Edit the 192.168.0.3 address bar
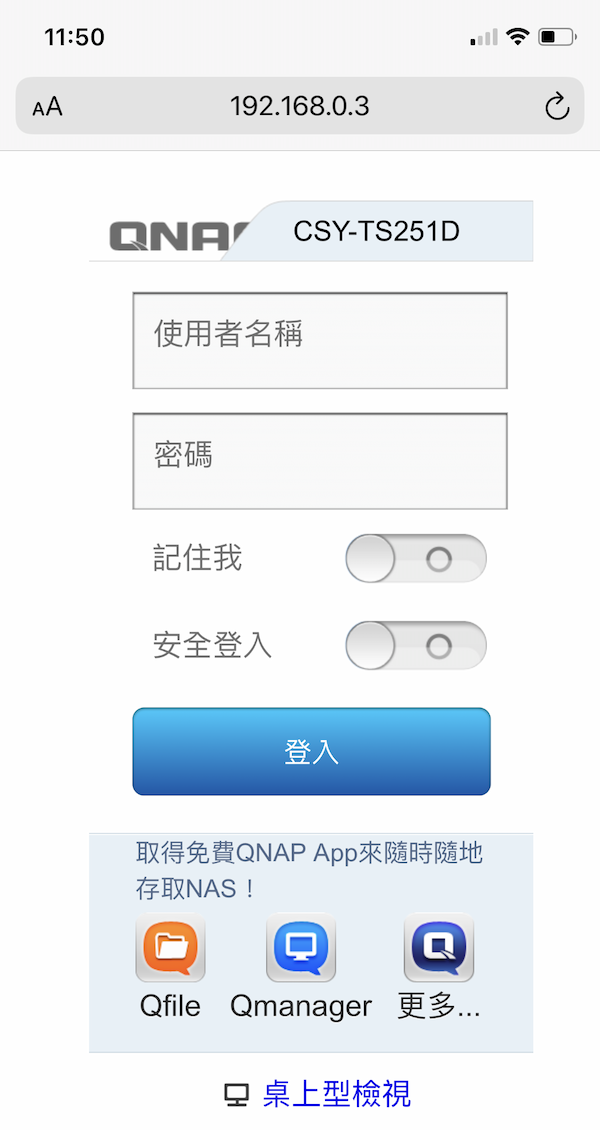Image resolution: width=600 pixels, height=1130 pixels. click(300, 106)
